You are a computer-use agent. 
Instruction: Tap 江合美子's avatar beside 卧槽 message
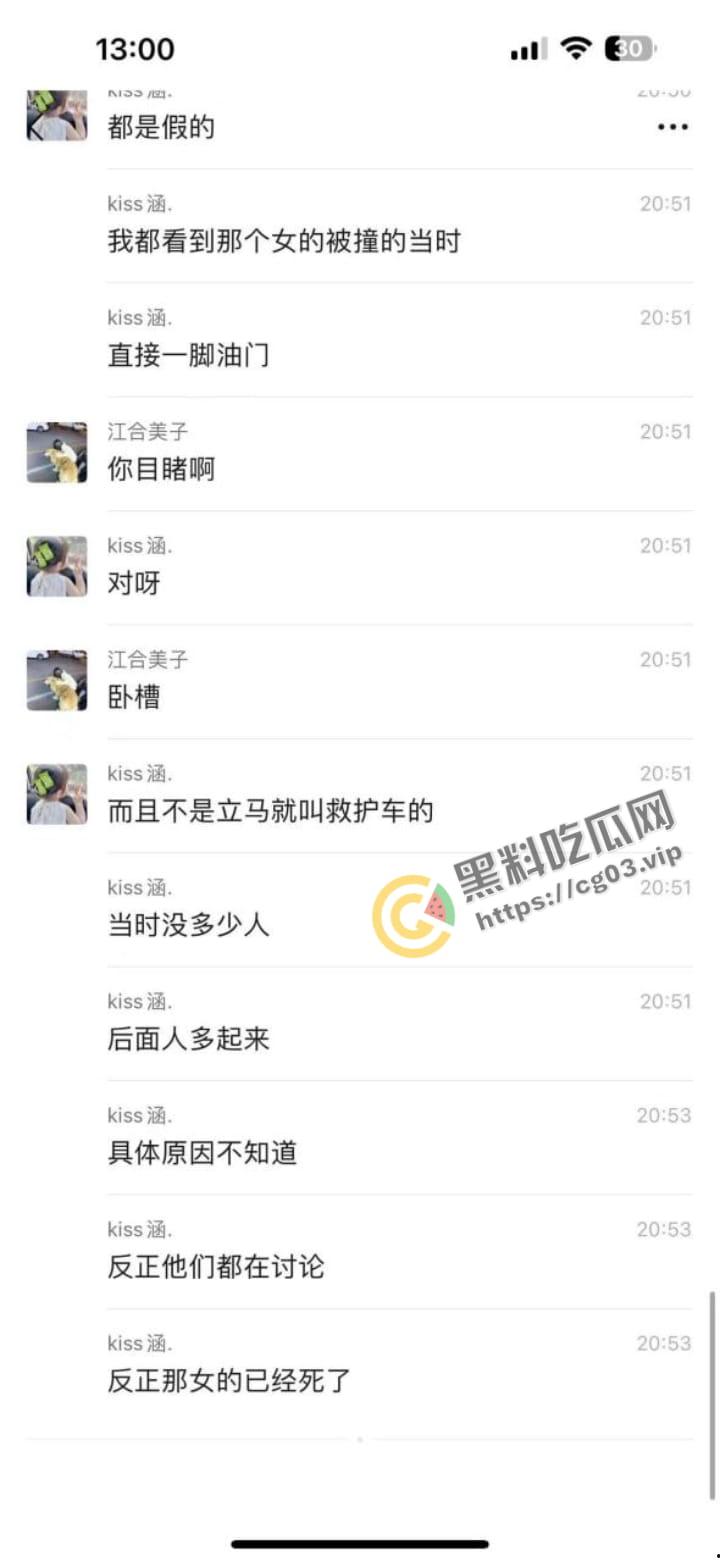(x=55, y=679)
